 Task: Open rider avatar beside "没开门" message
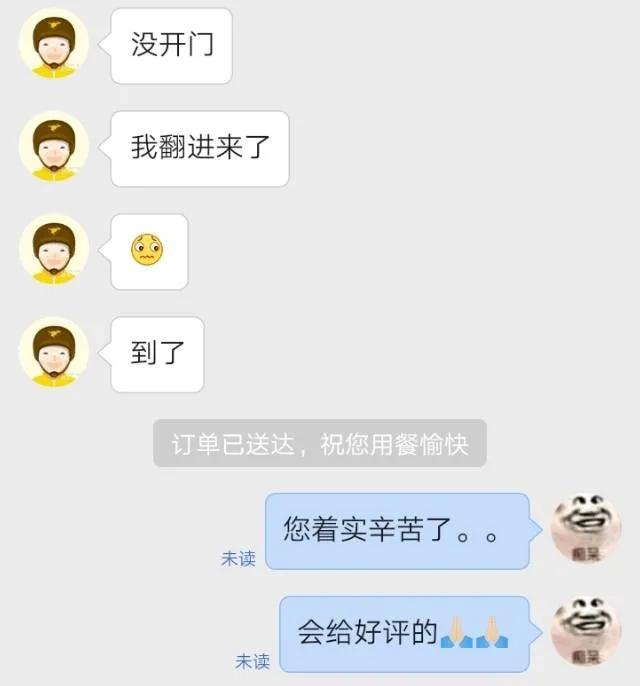pyautogui.click(x=54, y=44)
